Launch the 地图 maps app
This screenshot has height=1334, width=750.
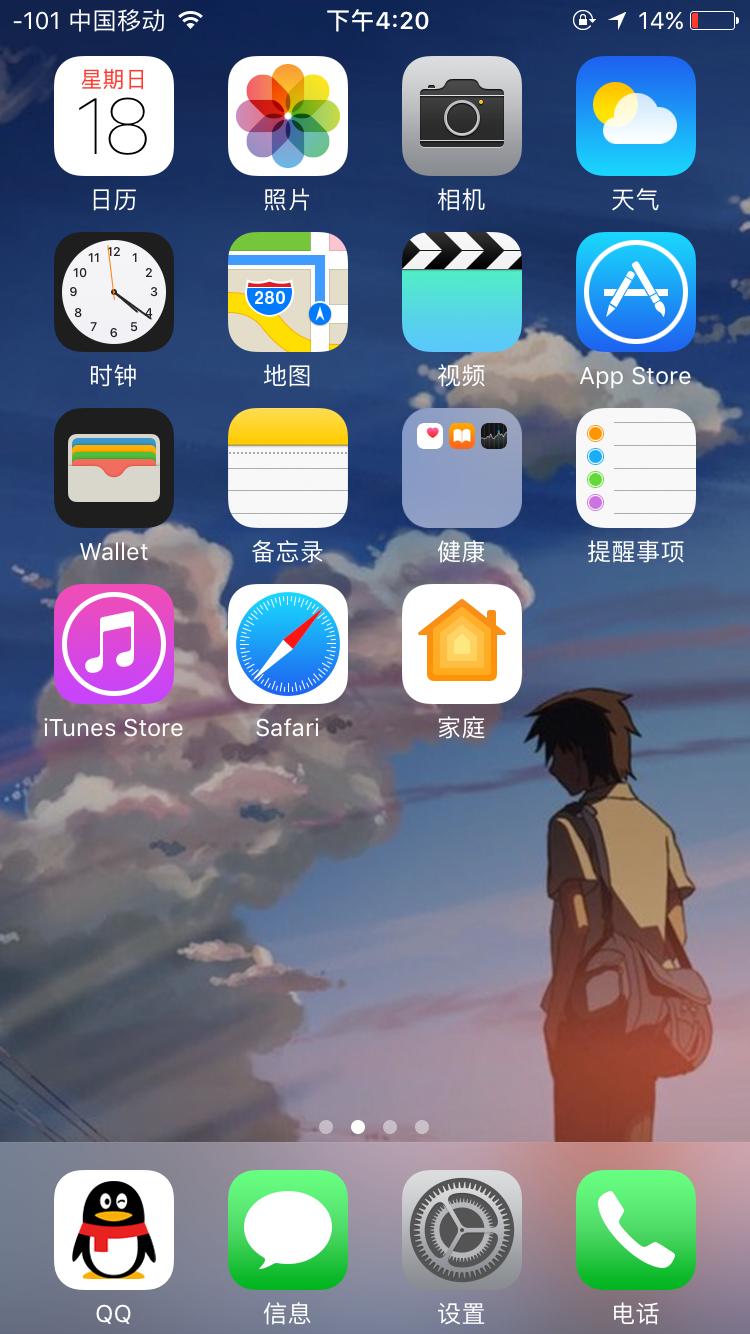[287, 292]
